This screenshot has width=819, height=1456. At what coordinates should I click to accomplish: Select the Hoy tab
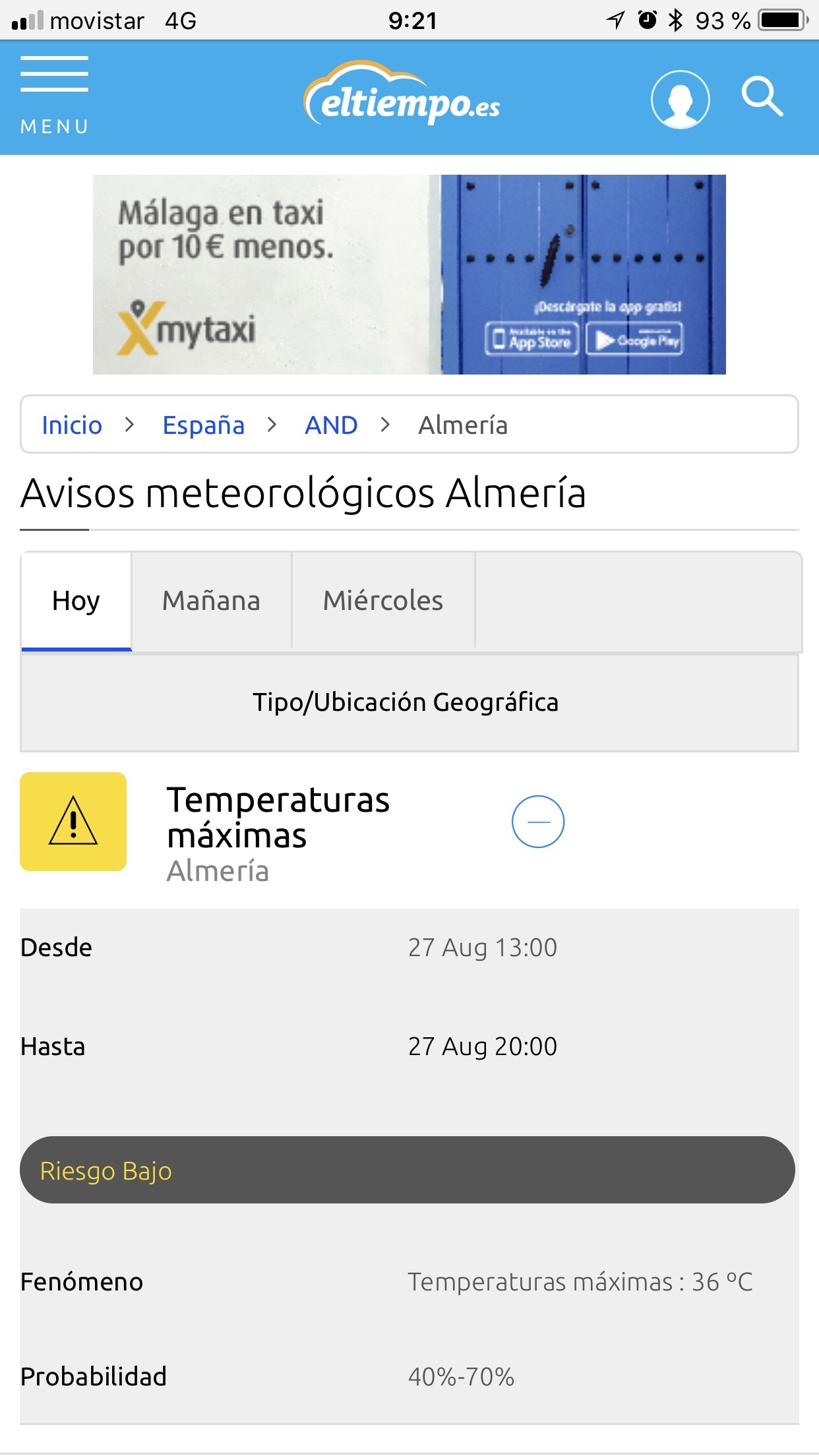[x=76, y=601]
